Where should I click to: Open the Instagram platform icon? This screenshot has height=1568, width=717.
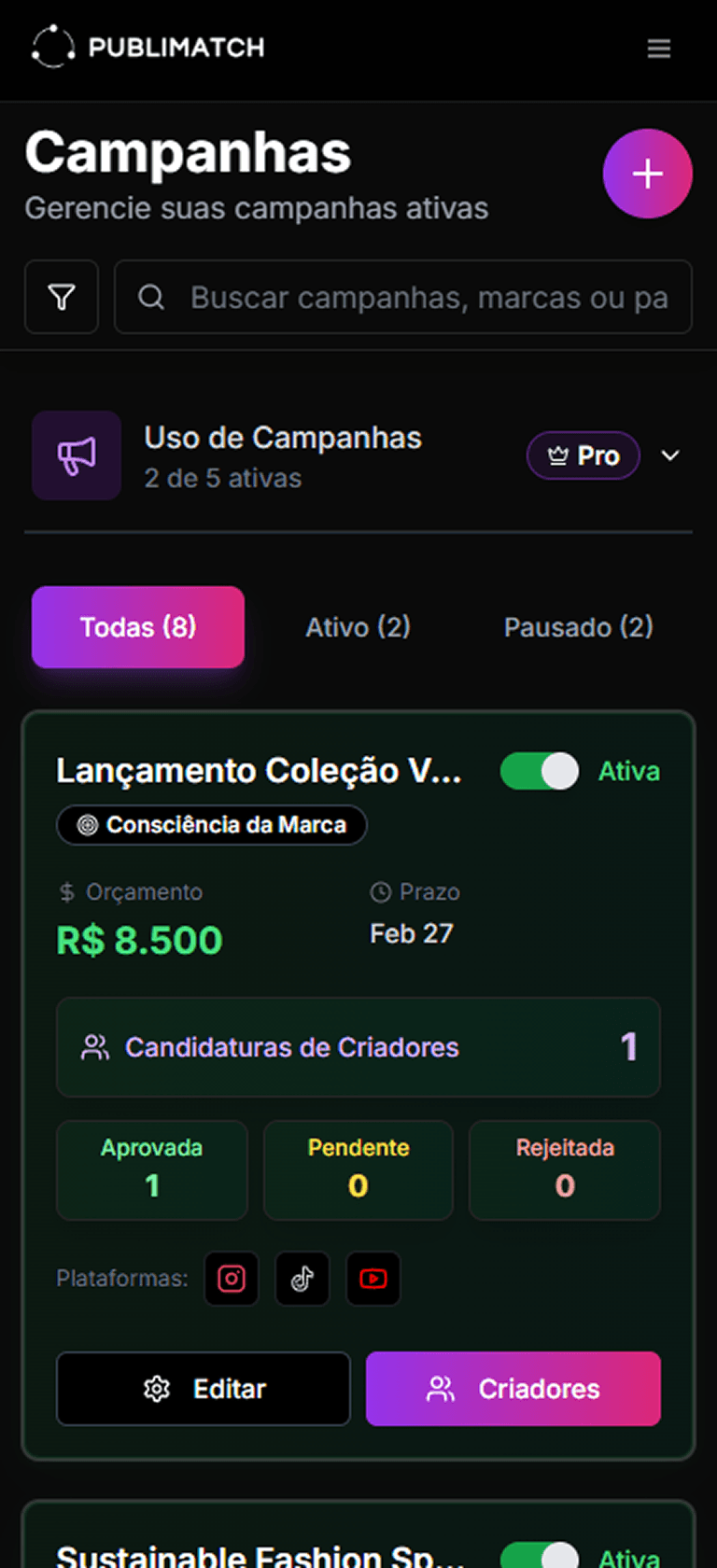point(231,1279)
